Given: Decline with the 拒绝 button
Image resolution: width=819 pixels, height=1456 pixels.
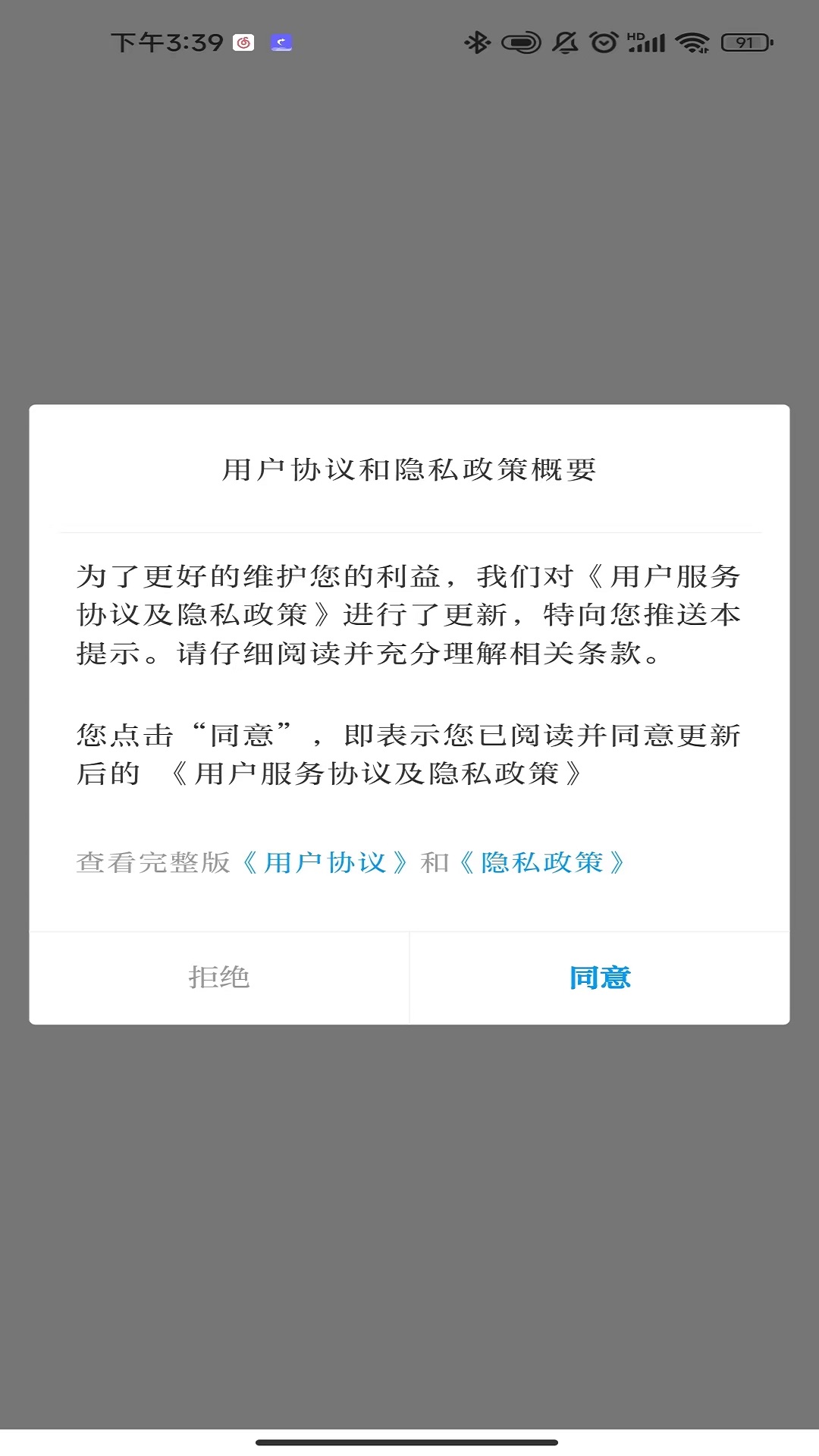Looking at the screenshot, I should pyautogui.click(x=219, y=977).
